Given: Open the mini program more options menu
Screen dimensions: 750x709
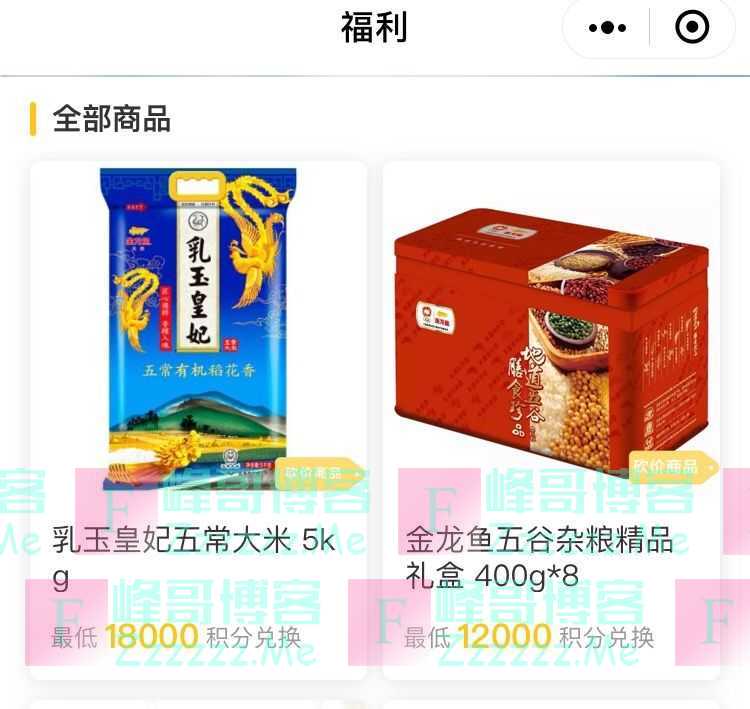Looking at the screenshot, I should 607,28.
